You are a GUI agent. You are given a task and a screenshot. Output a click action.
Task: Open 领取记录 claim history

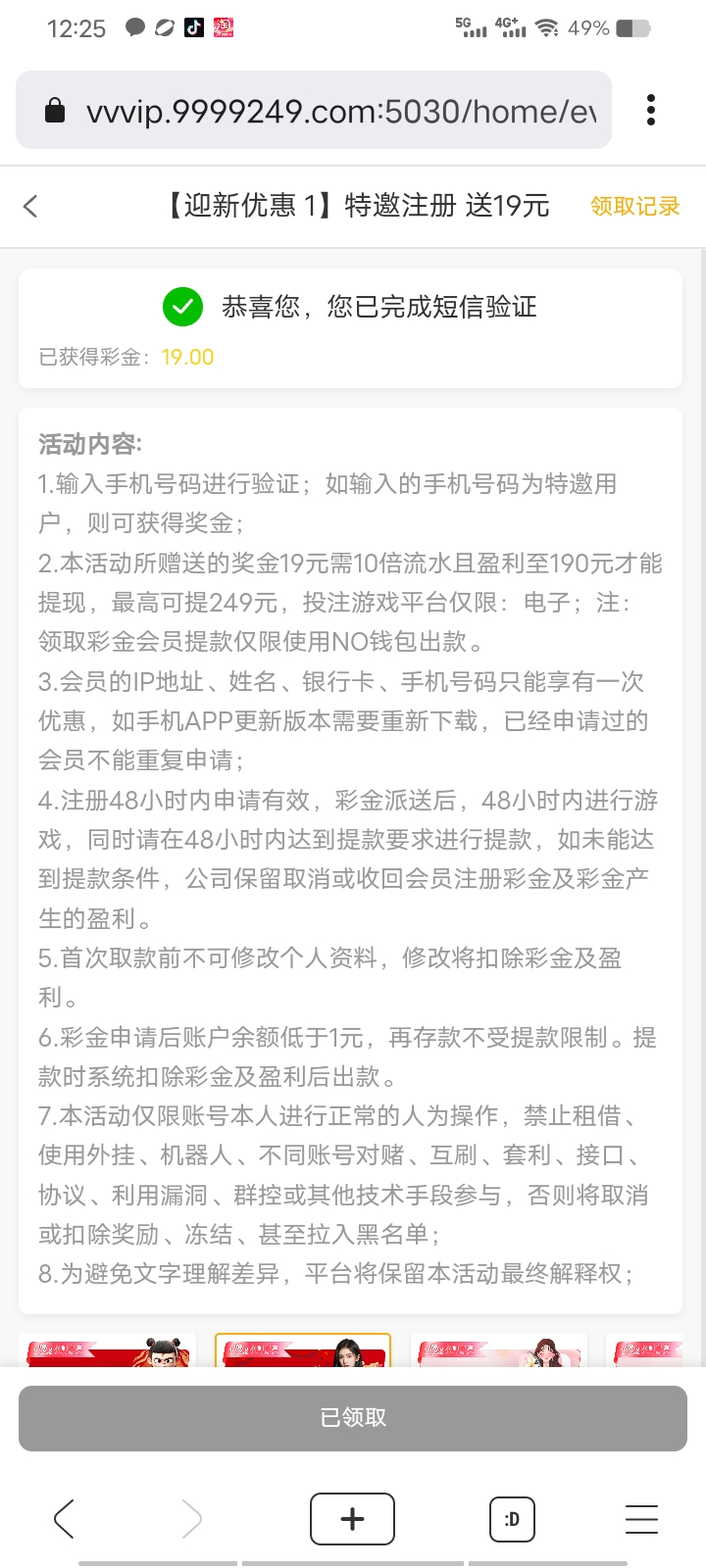coord(634,206)
